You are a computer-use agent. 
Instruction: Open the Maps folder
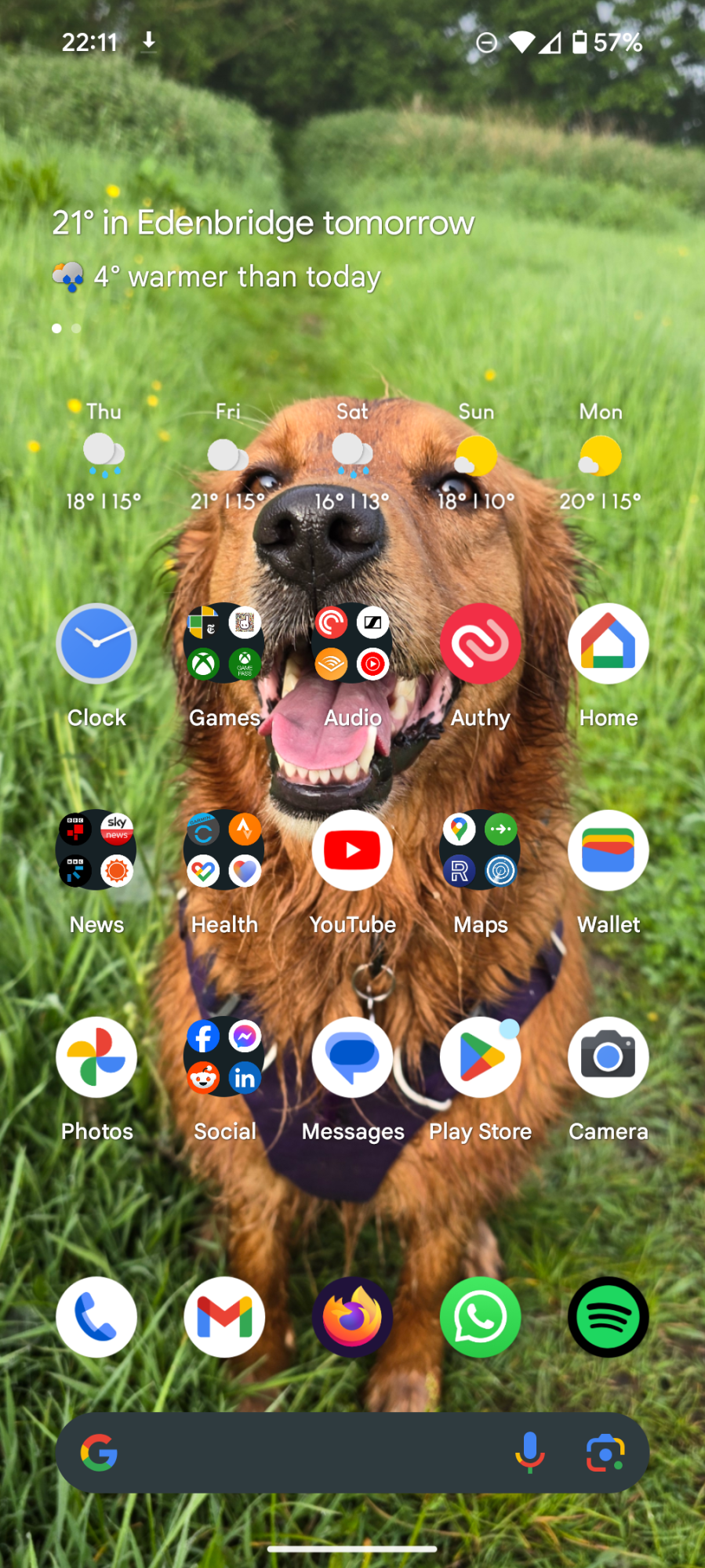(480, 851)
